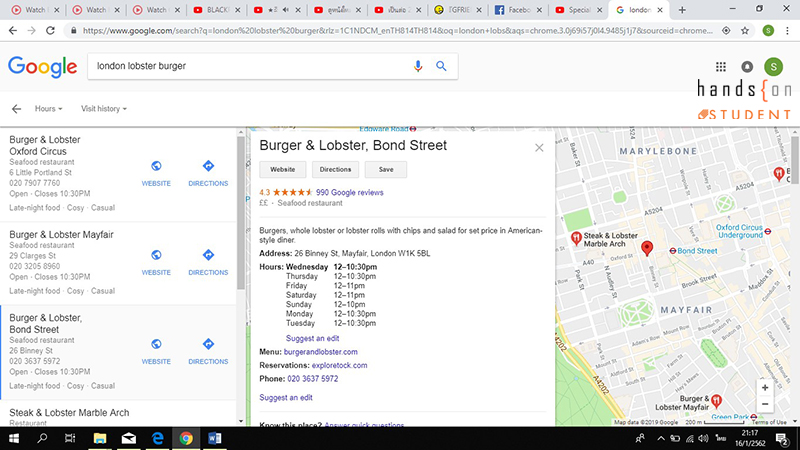
Task: Open Burger & Lobster Oxford Circus website
Action: (x=156, y=171)
